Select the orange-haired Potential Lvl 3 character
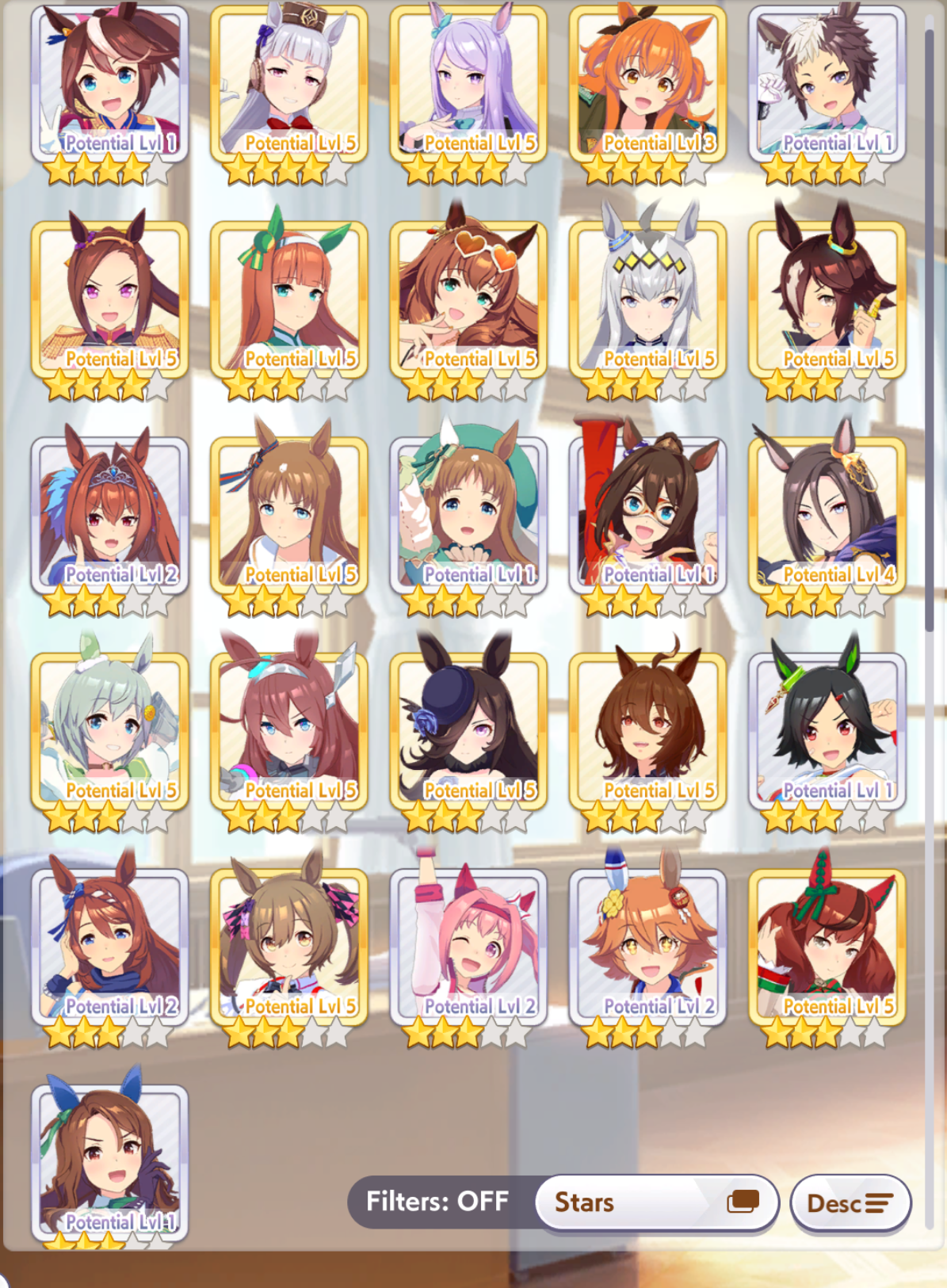Viewport: 947px width, 1288px height. [647, 86]
